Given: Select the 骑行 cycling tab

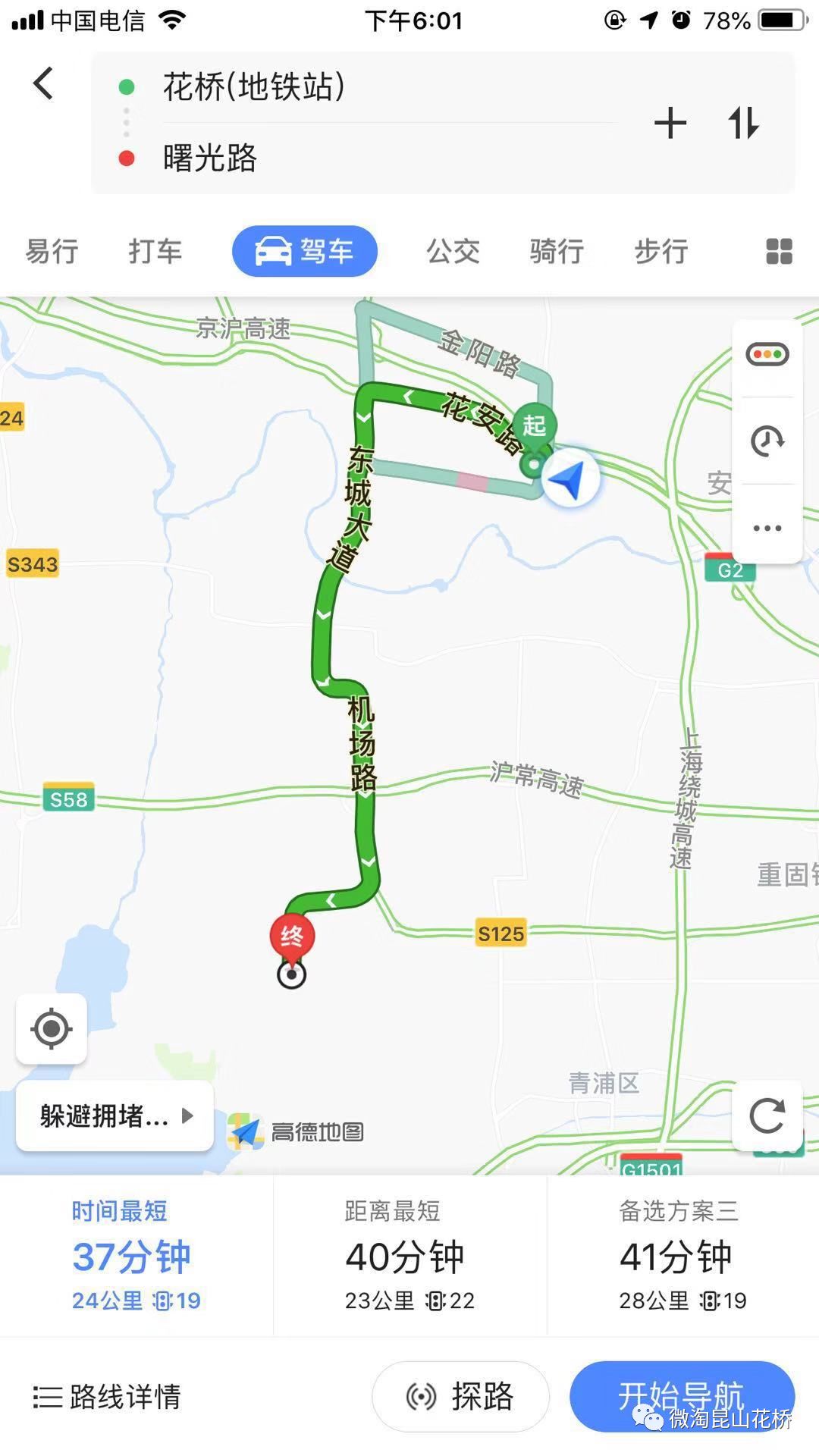Looking at the screenshot, I should (557, 251).
